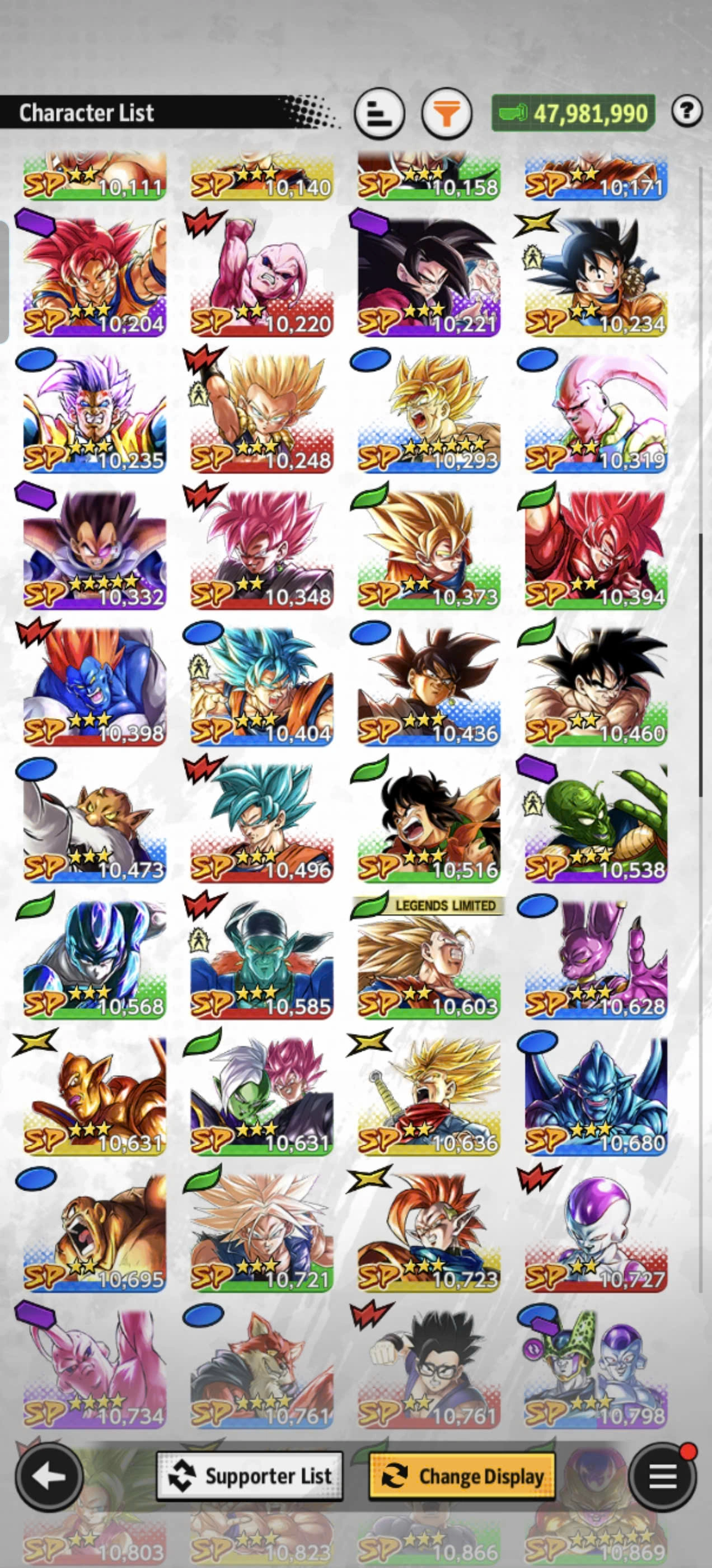Open the help question mark
Viewport: 712px width, 1568px height.
tap(686, 111)
